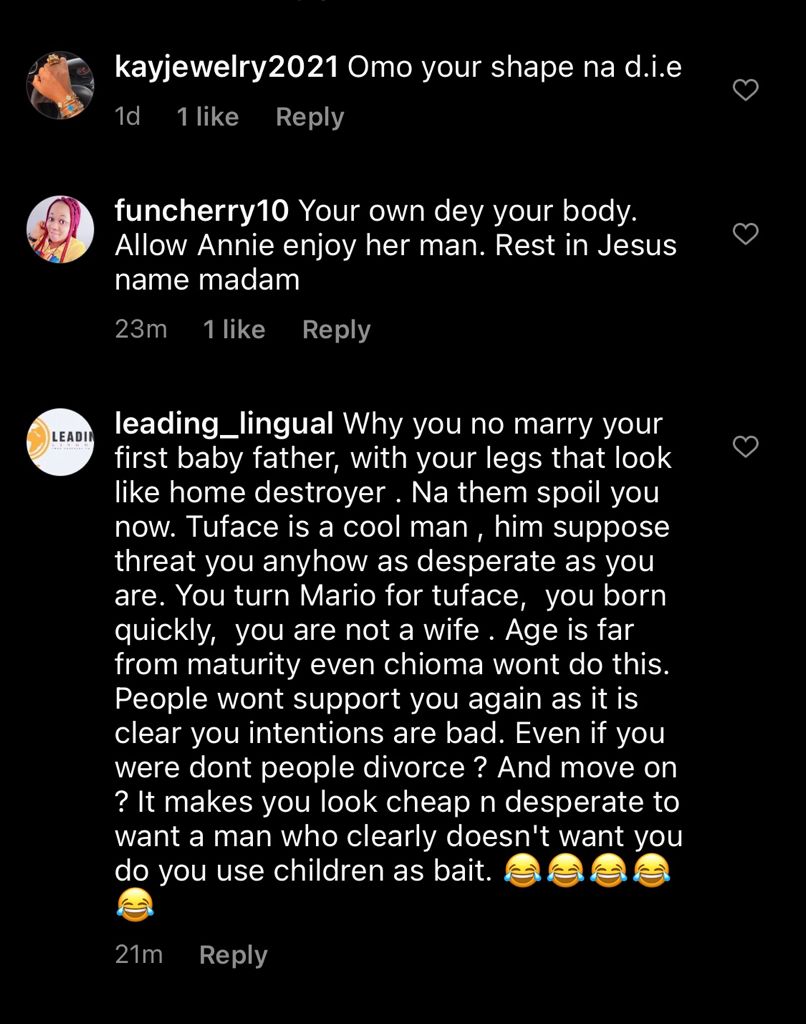
Task: Reply to kayjewelry2021's comment
Action: (309, 117)
